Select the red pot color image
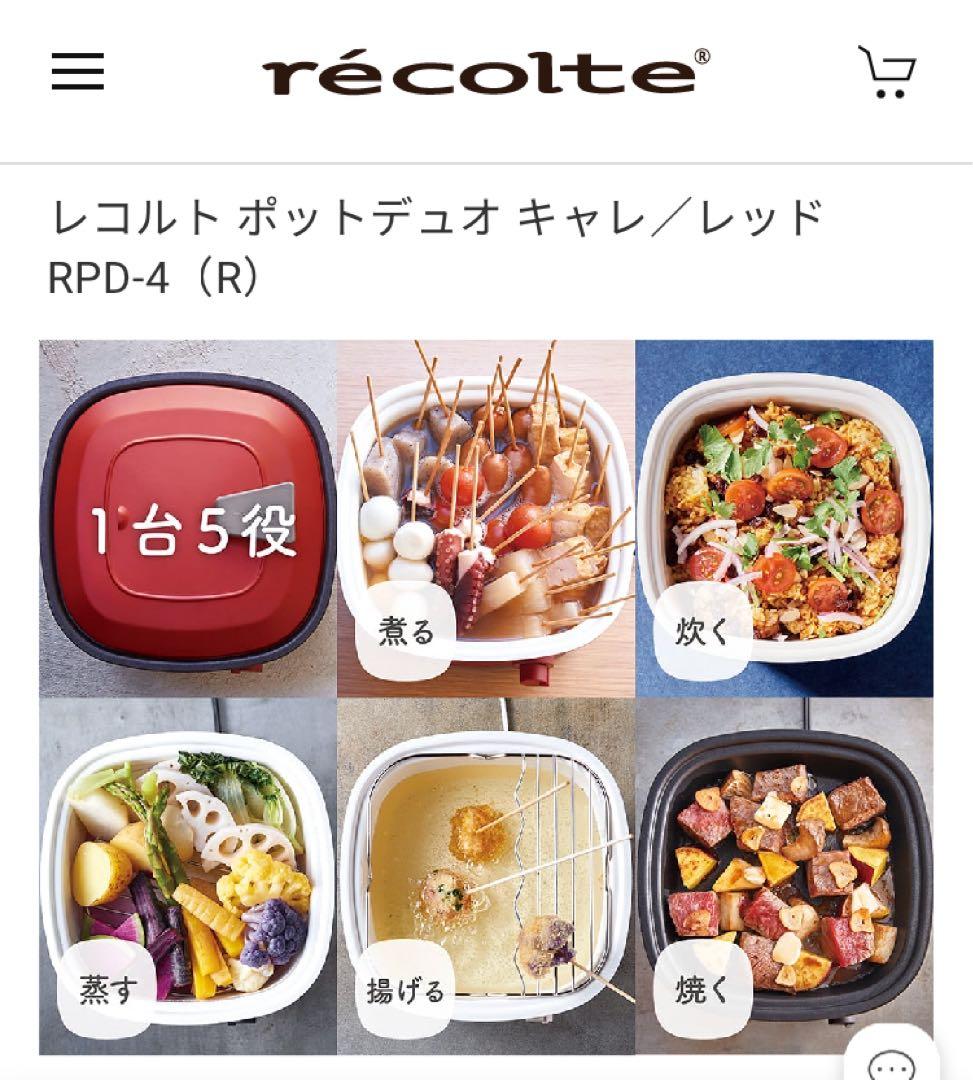 pyautogui.click(x=185, y=520)
